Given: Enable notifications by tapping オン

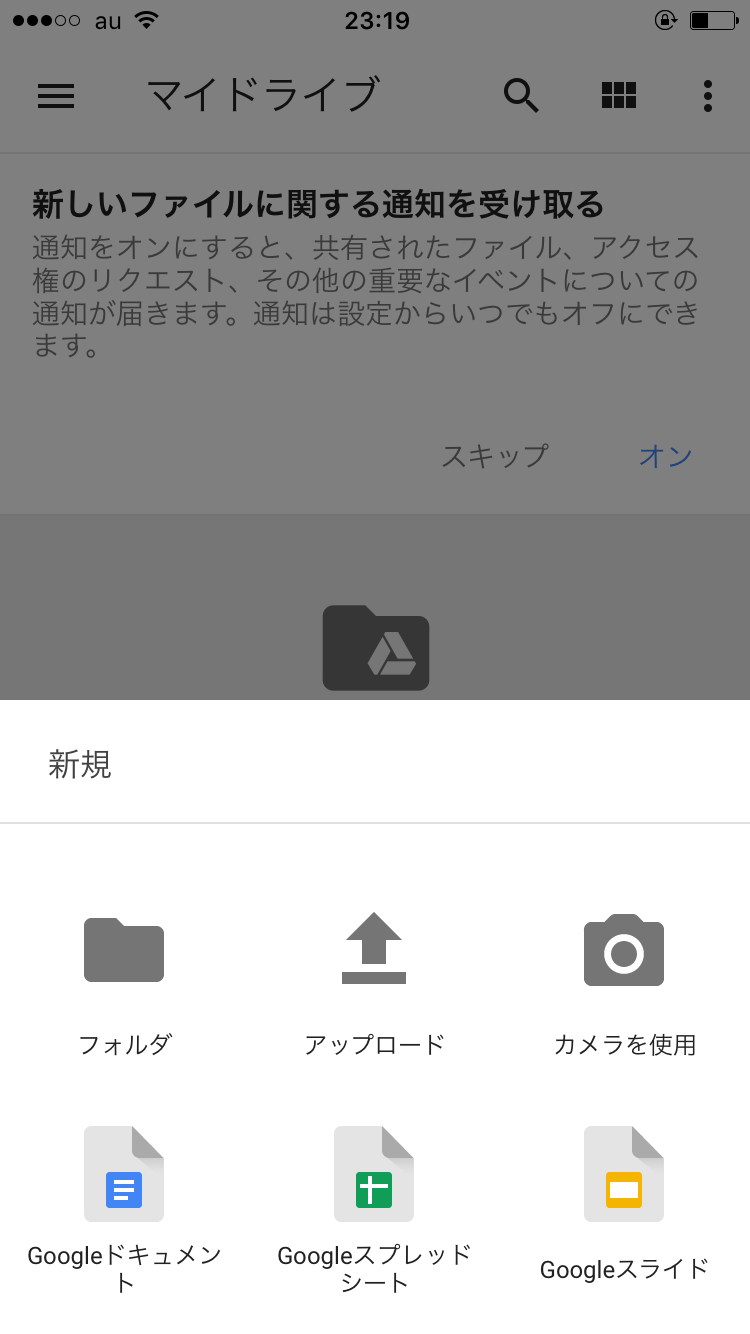Looking at the screenshot, I should pos(666,456).
